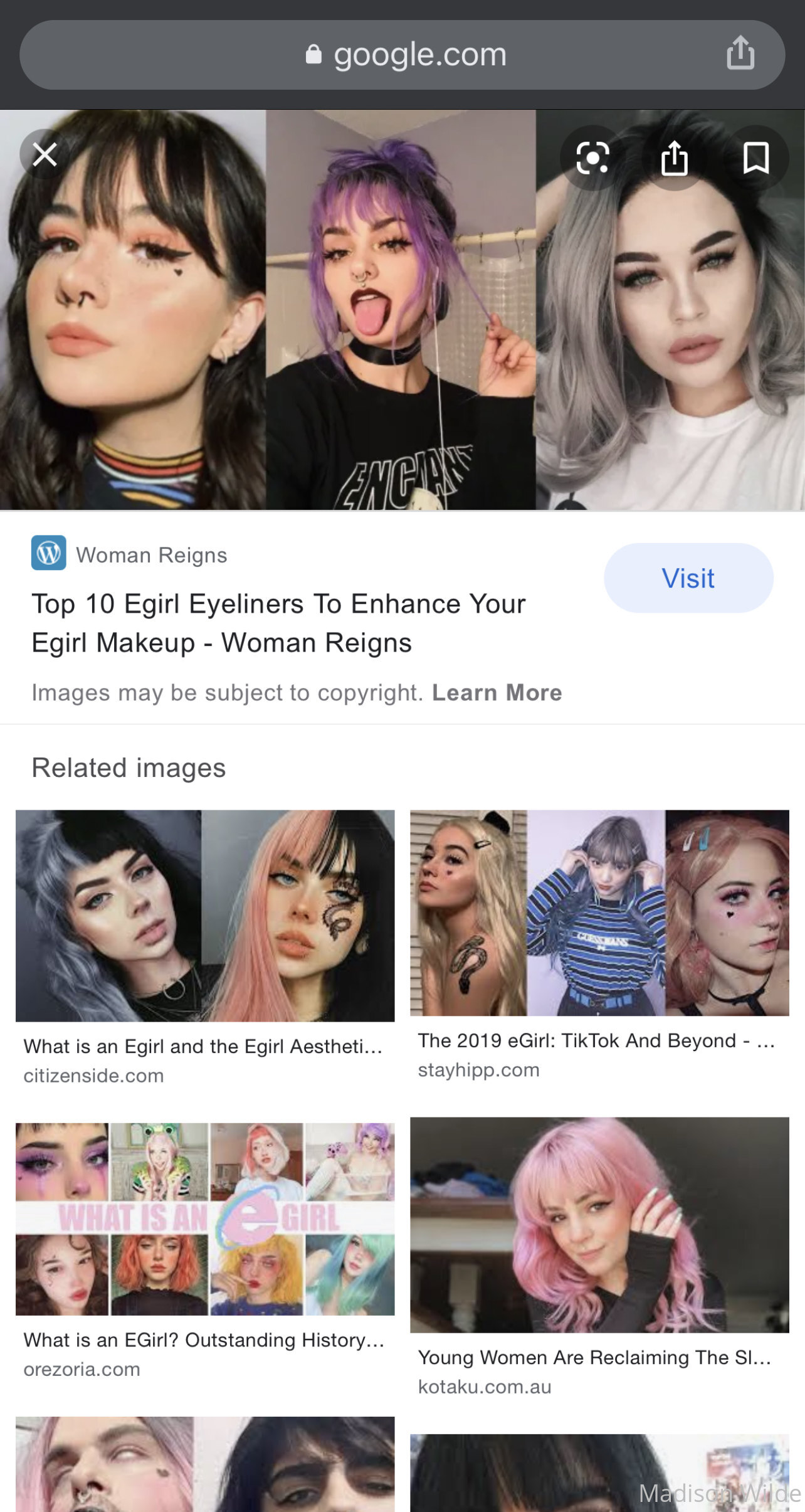Viewport: 805px width, 1512px height.
Task: Open the kotaku.com.au pink hair image
Action: click(x=599, y=1225)
